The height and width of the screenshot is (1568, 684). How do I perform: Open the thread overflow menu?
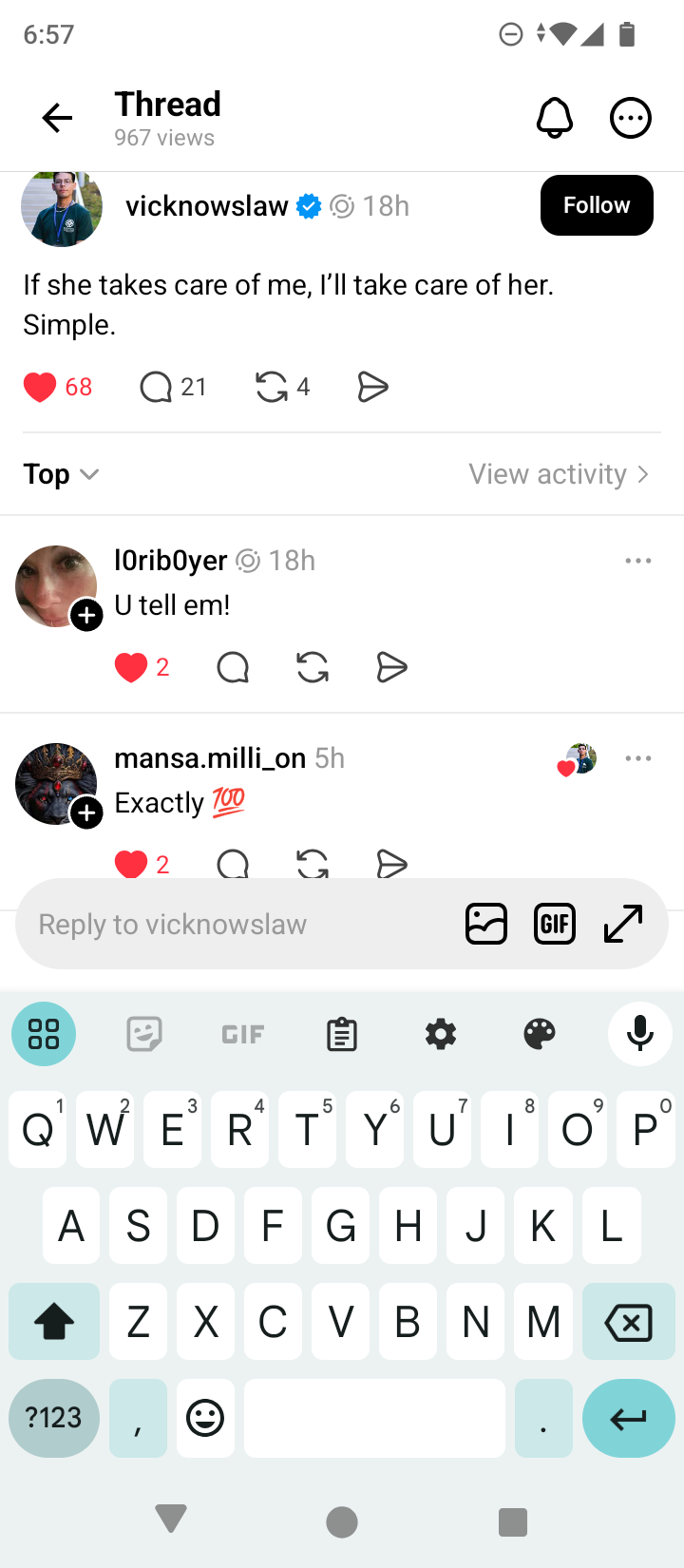(x=630, y=118)
